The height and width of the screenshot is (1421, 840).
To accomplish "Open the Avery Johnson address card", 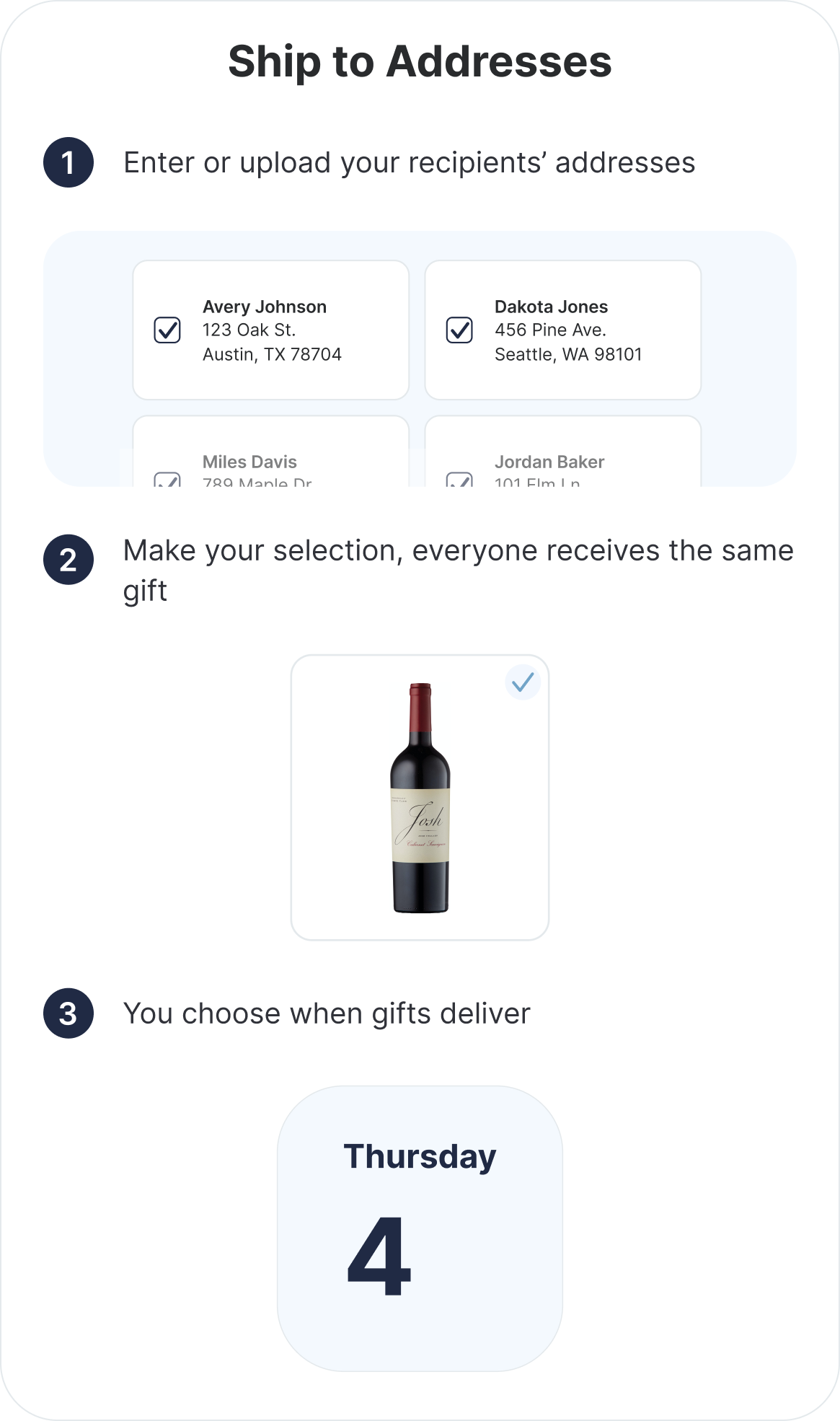I will (271, 330).
